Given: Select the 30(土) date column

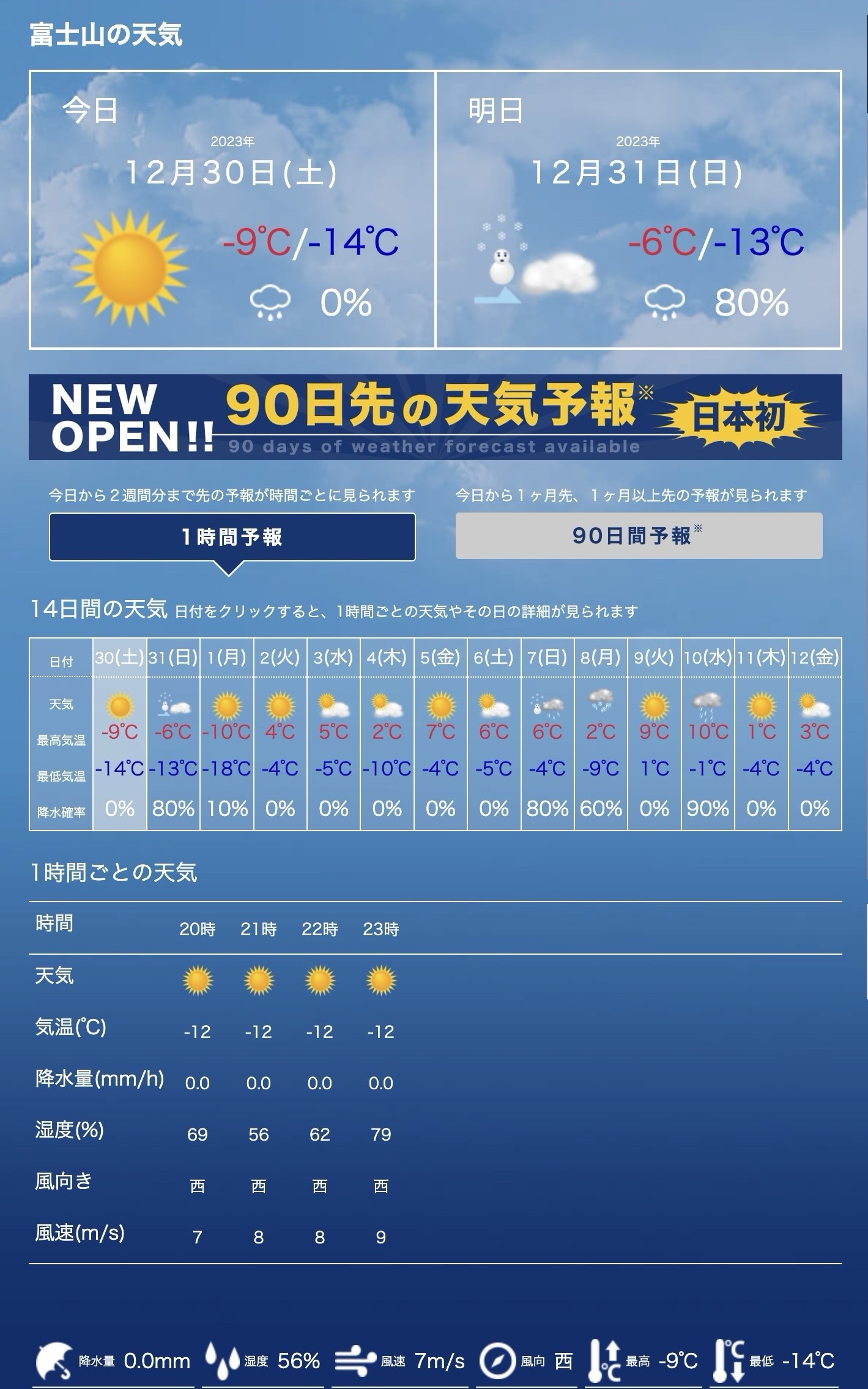Looking at the screenshot, I should pyautogui.click(x=119, y=657).
